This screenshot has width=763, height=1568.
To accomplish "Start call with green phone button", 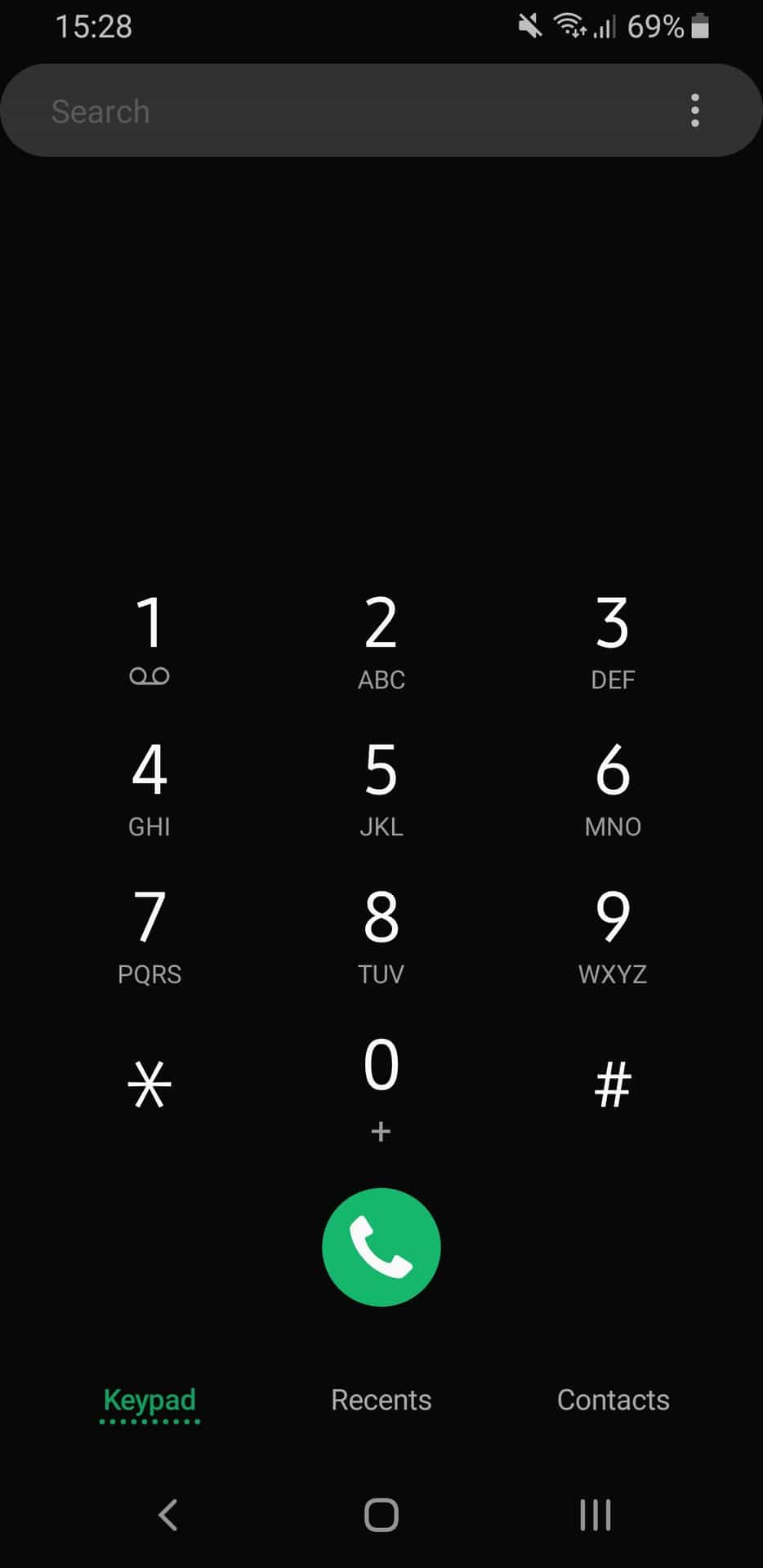I will click(381, 1247).
